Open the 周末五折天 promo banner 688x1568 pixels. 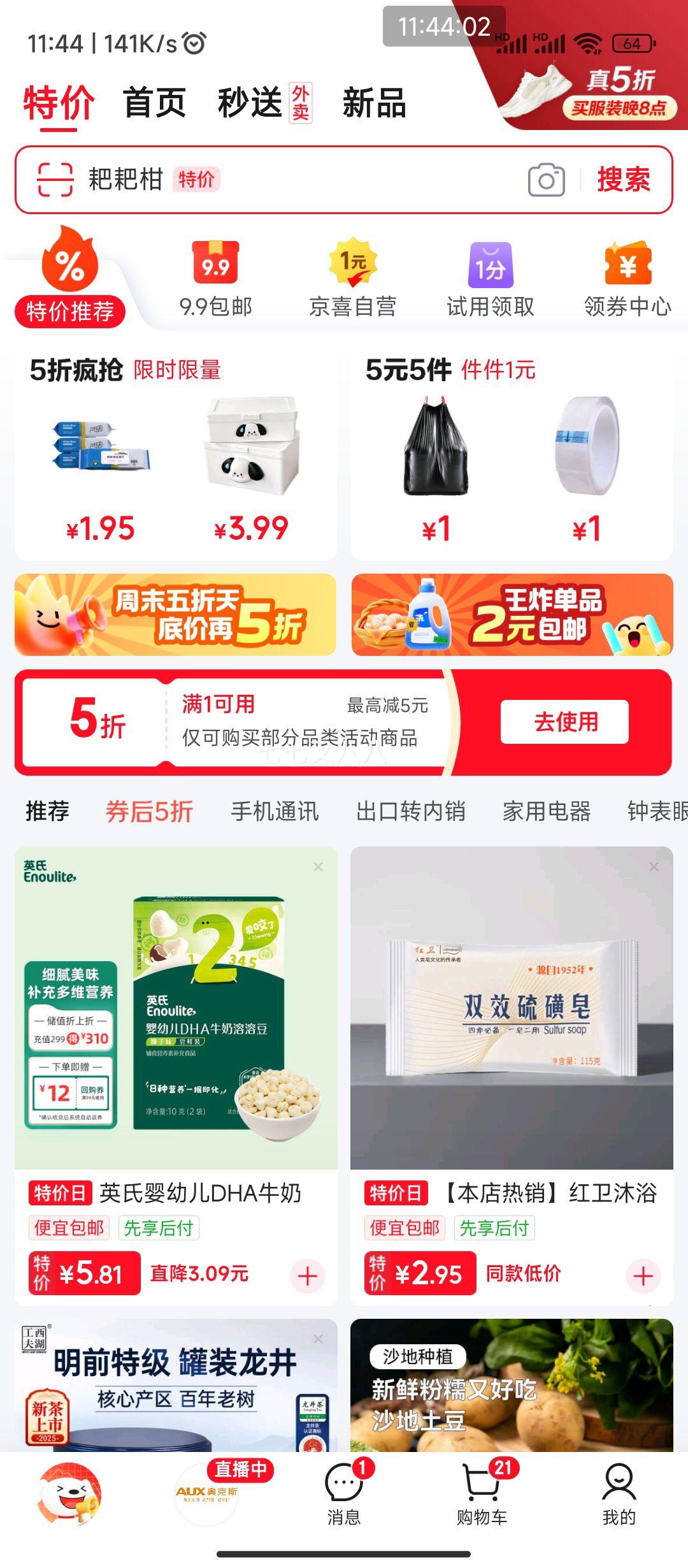coord(172,615)
